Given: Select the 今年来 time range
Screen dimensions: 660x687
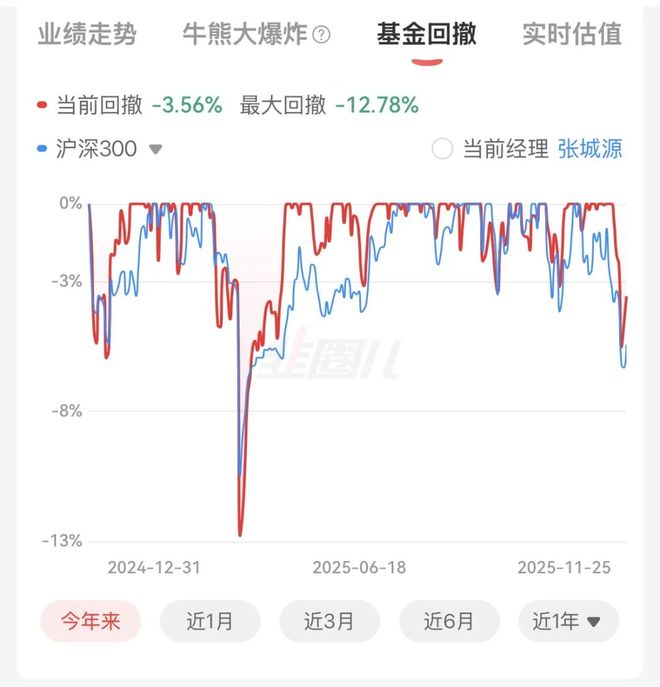Looking at the screenshot, I should [91, 621].
